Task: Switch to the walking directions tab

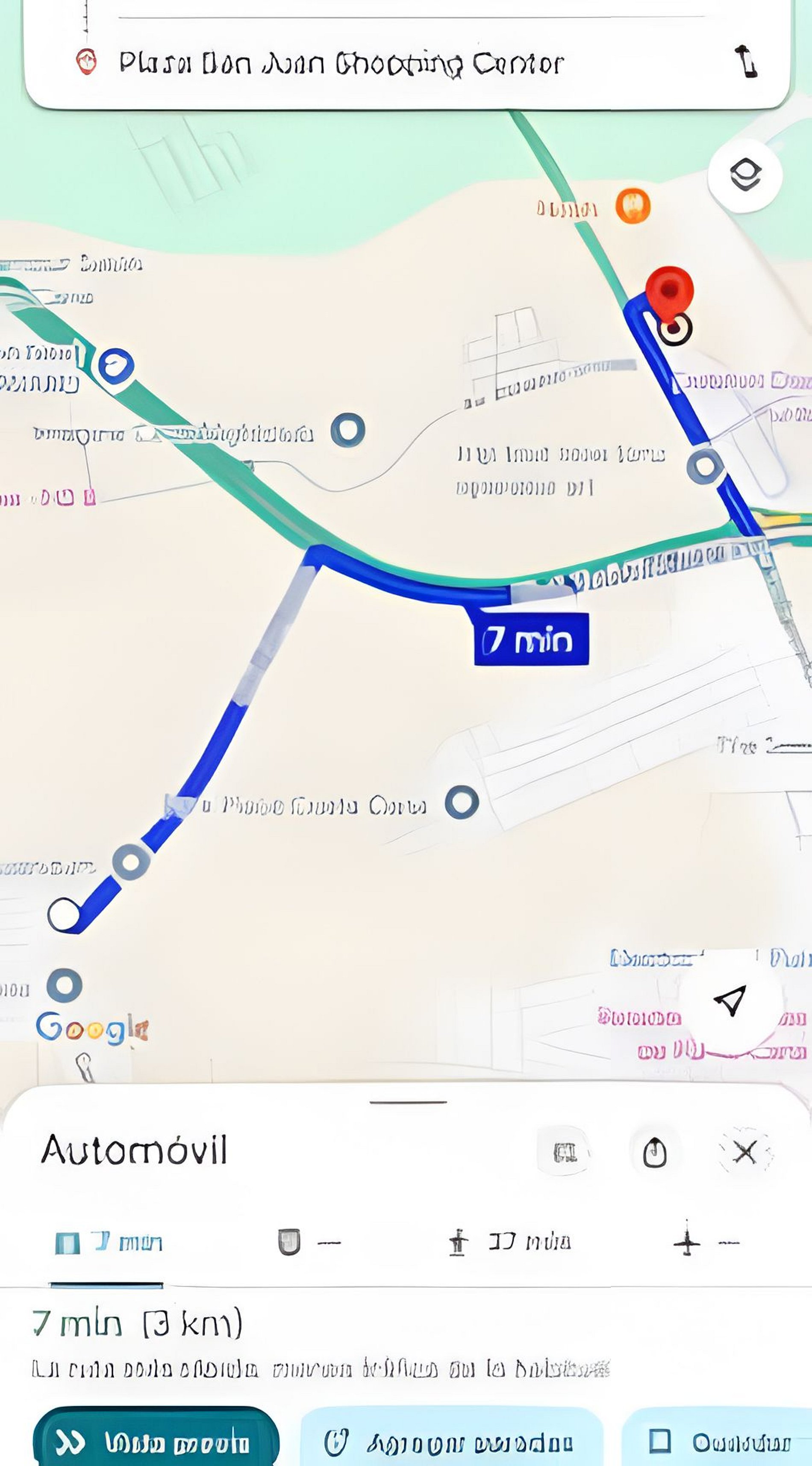Action: (x=509, y=1242)
